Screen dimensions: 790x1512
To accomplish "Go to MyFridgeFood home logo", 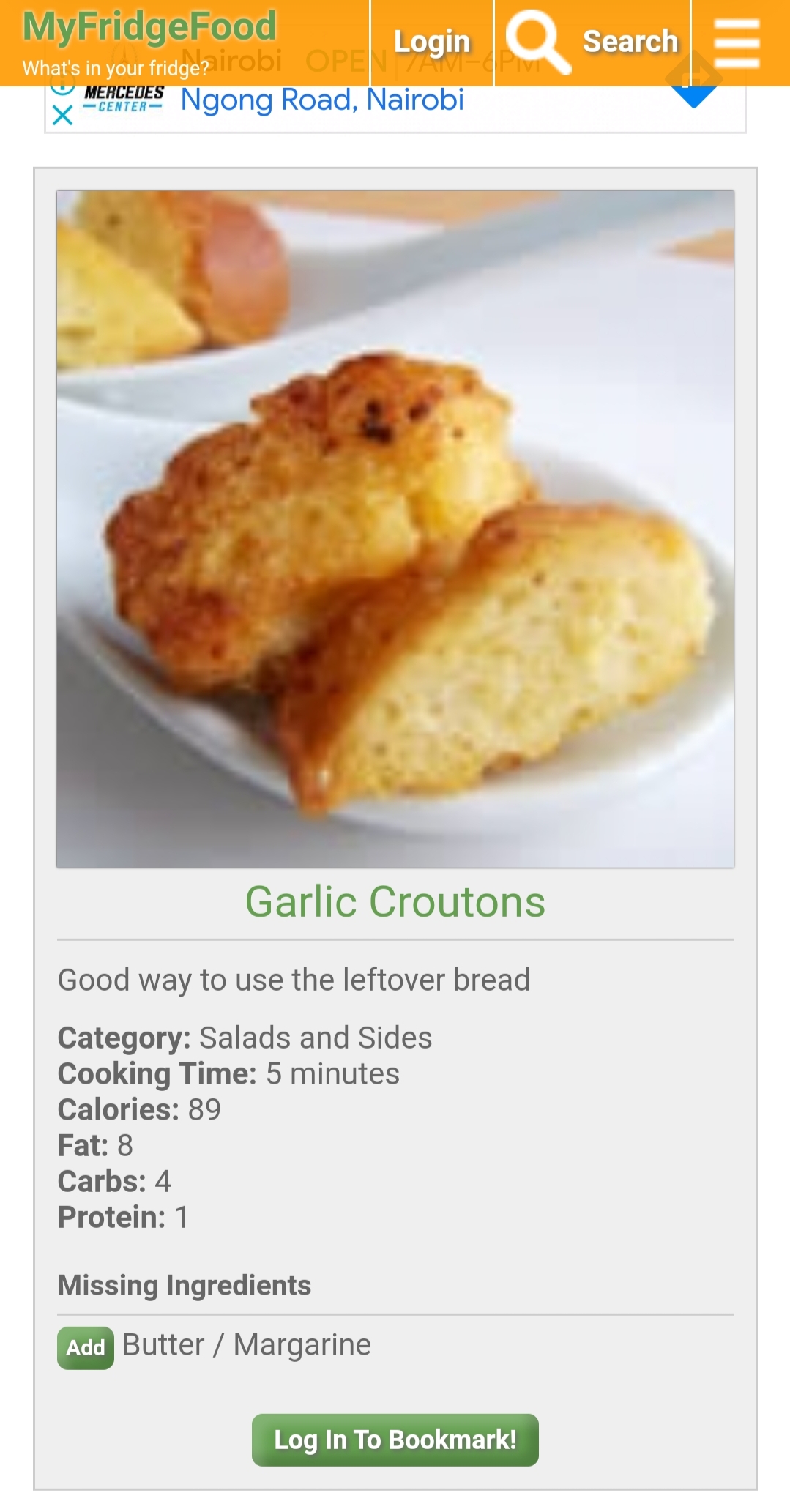I will tap(149, 28).
